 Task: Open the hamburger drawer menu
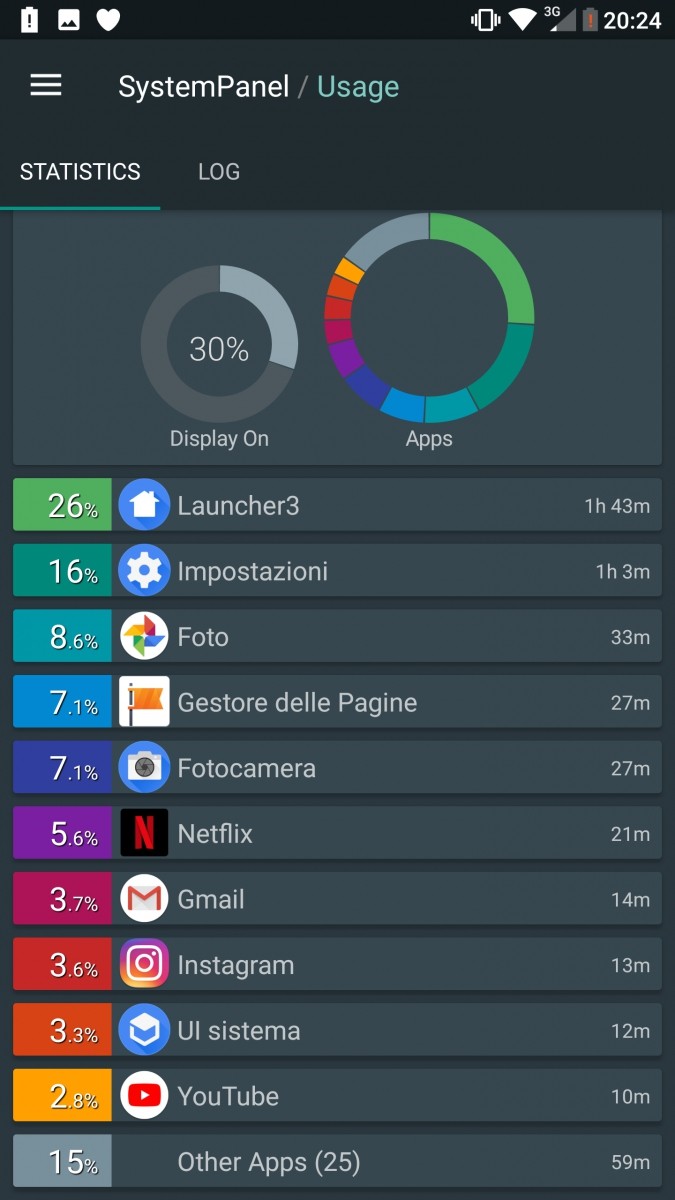(x=46, y=86)
